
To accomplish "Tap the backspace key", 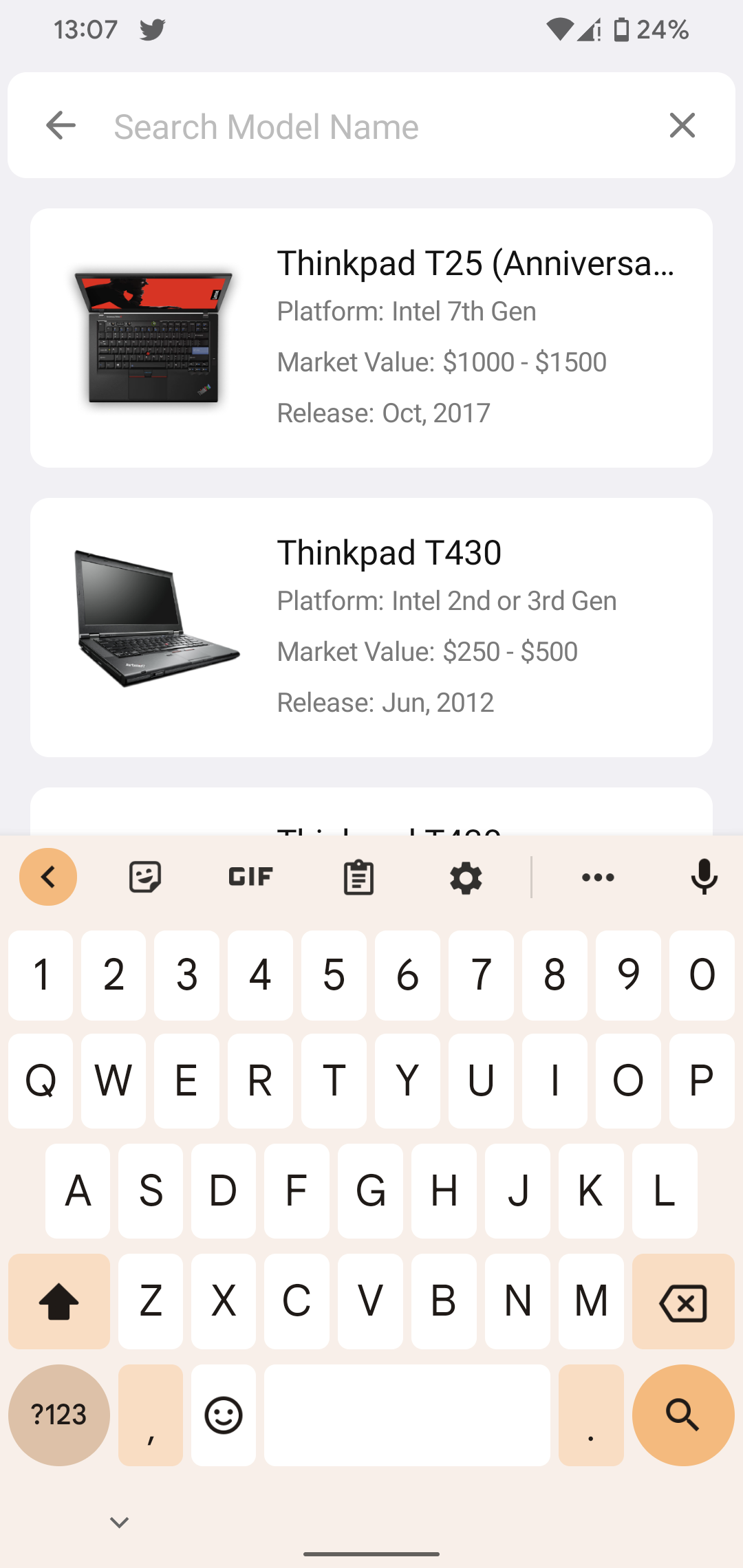I will click(x=683, y=1301).
